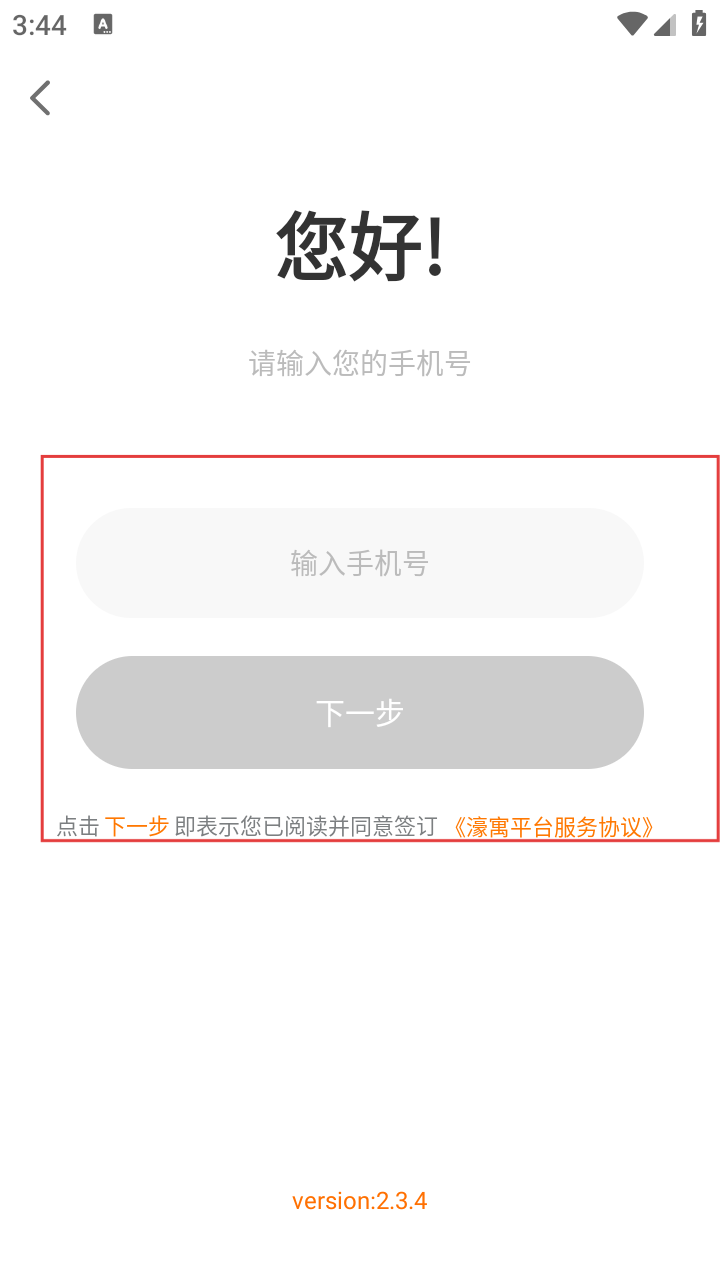
Task: Open the 濠寓平台服务协议 agreement link
Action: point(553,827)
